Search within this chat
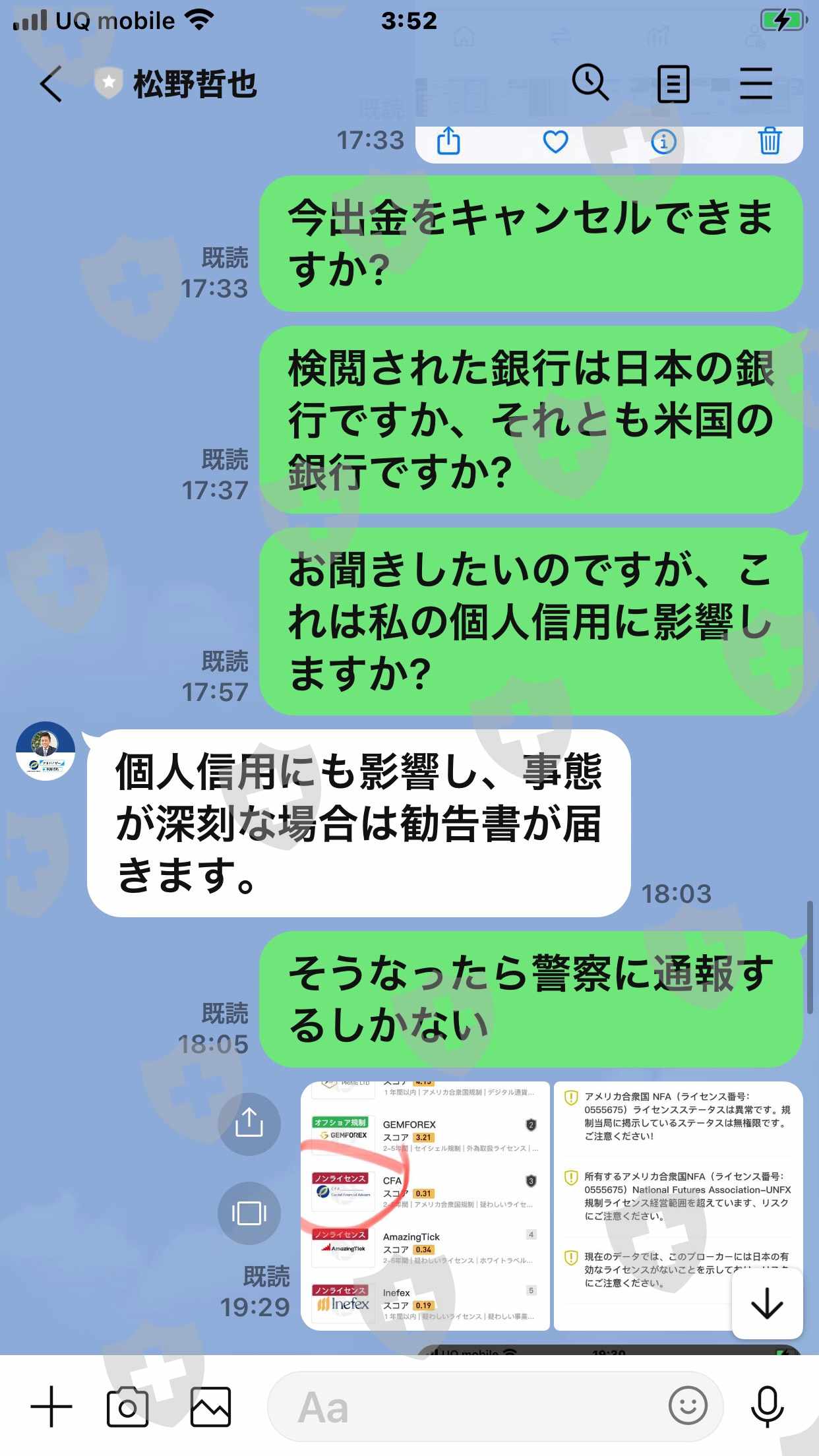This screenshot has width=819, height=1456. [x=590, y=82]
